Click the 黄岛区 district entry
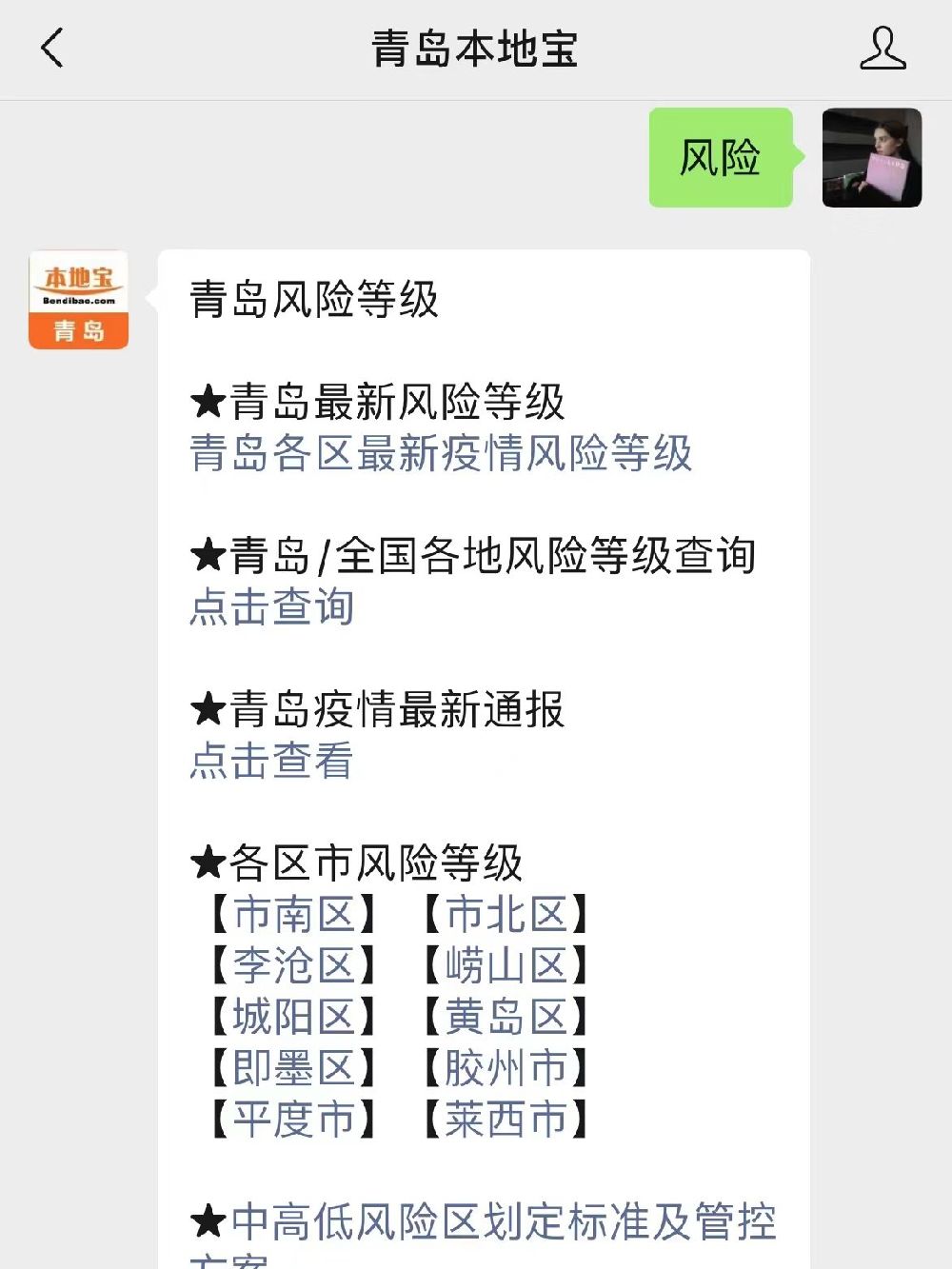 503,1017
